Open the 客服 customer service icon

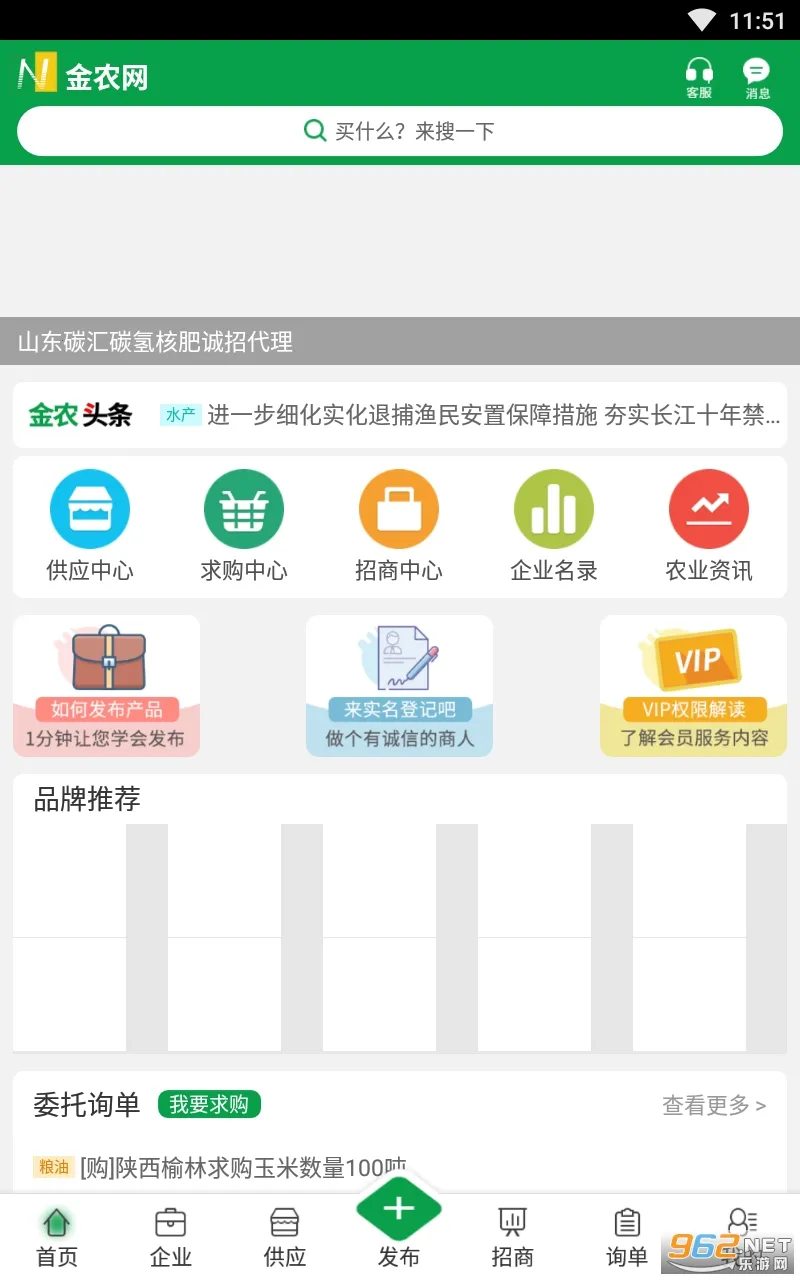[x=699, y=77]
